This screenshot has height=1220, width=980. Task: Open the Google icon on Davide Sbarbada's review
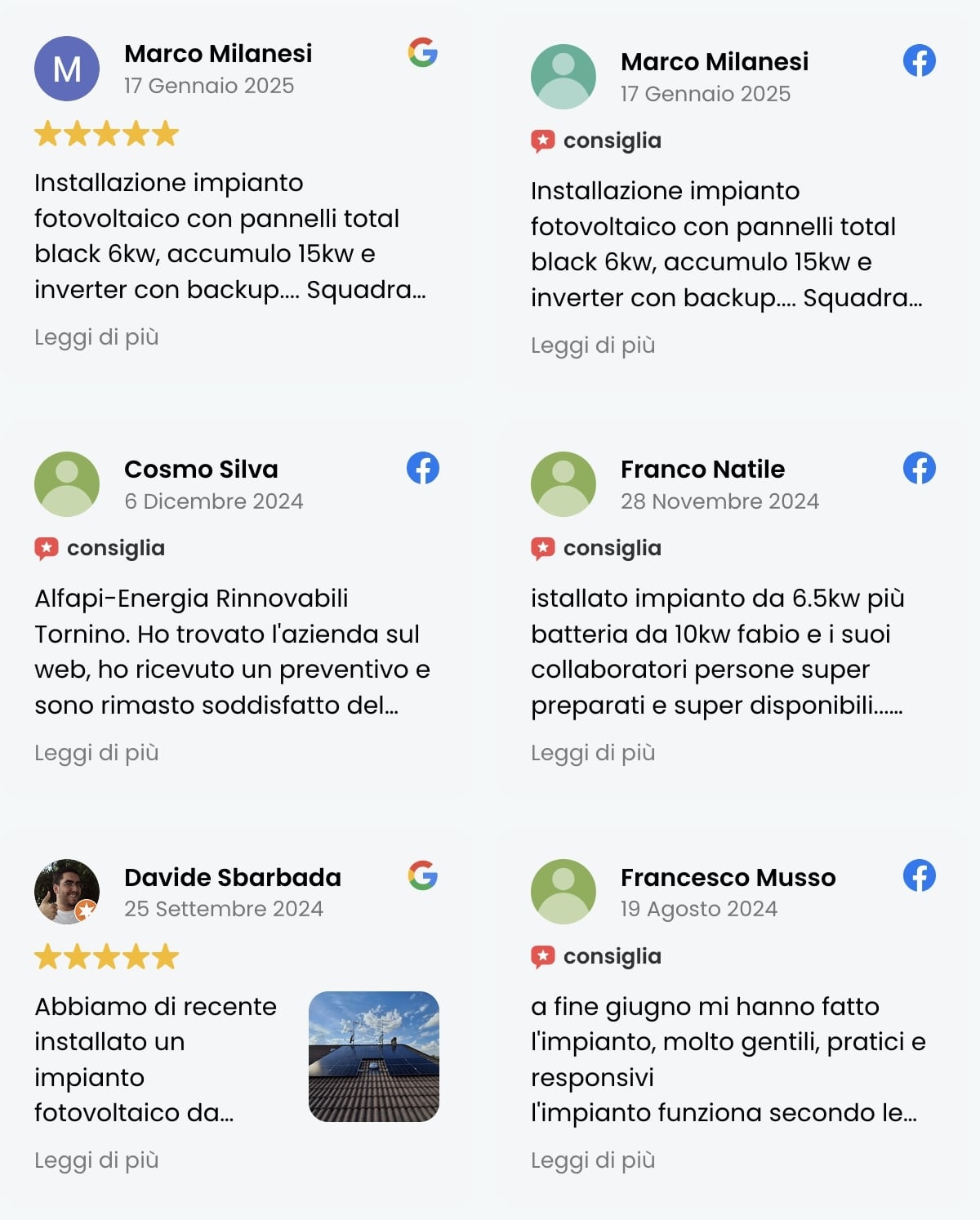click(x=423, y=875)
